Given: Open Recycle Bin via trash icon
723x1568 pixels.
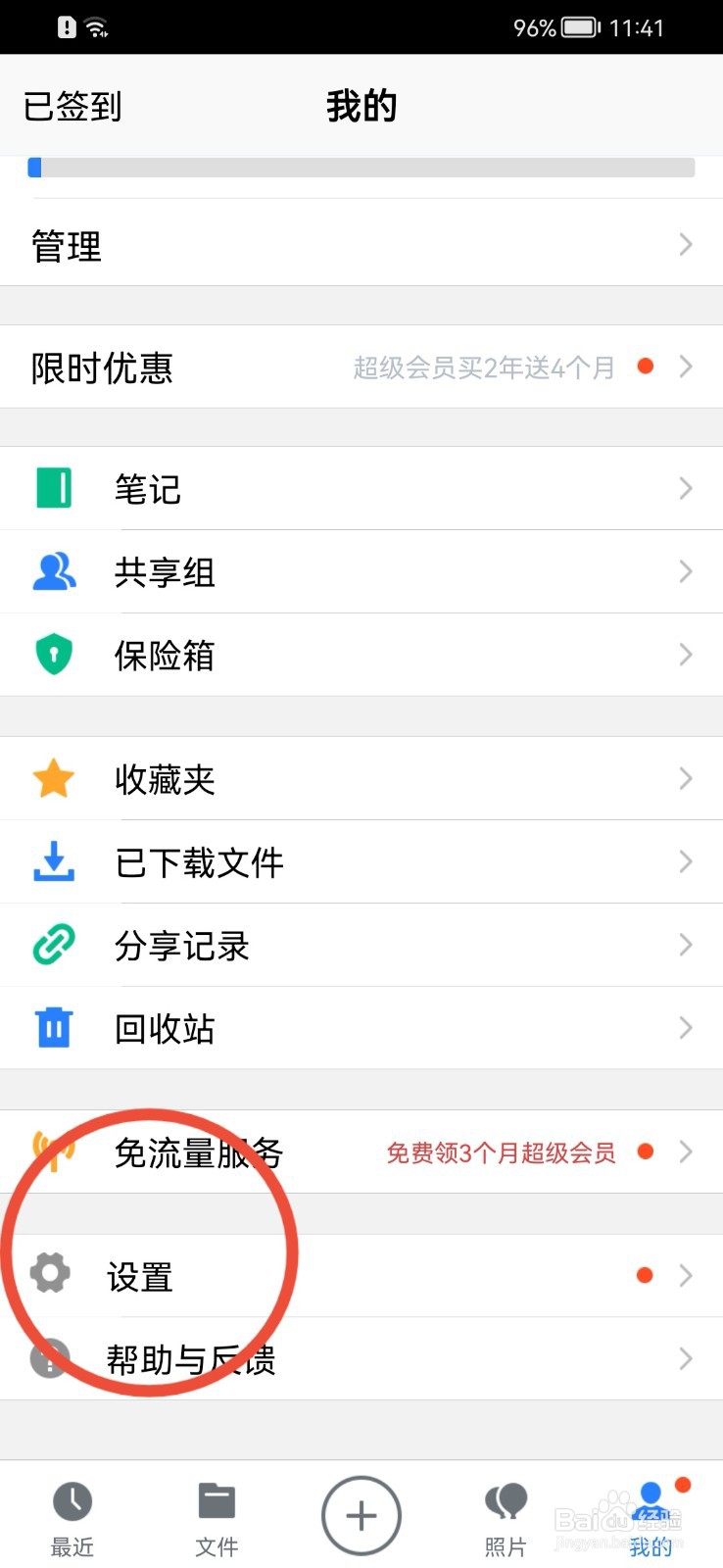Looking at the screenshot, I should (x=54, y=1028).
